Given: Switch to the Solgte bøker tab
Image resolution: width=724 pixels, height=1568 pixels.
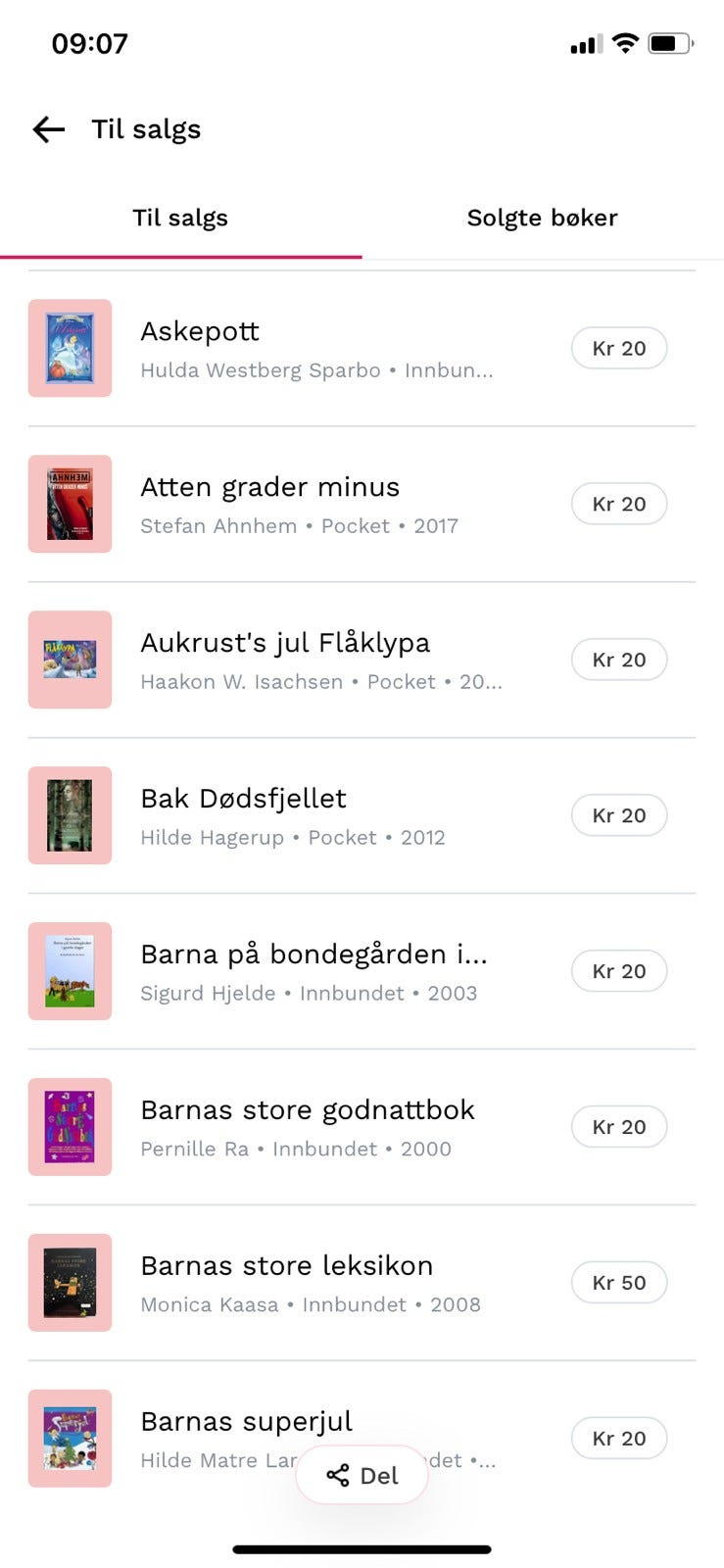Looking at the screenshot, I should click(x=542, y=218).
